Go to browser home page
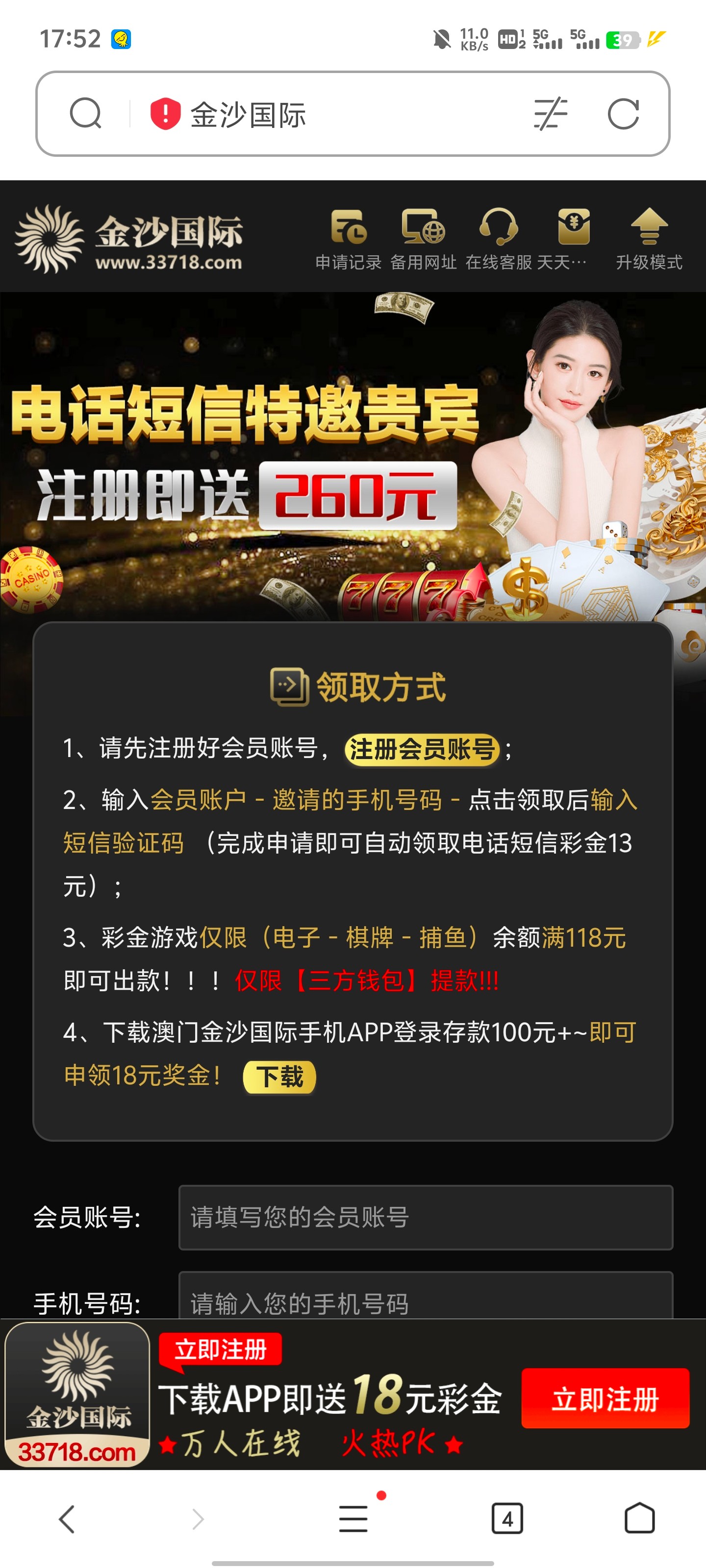The image size is (706, 1568). [x=640, y=1519]
